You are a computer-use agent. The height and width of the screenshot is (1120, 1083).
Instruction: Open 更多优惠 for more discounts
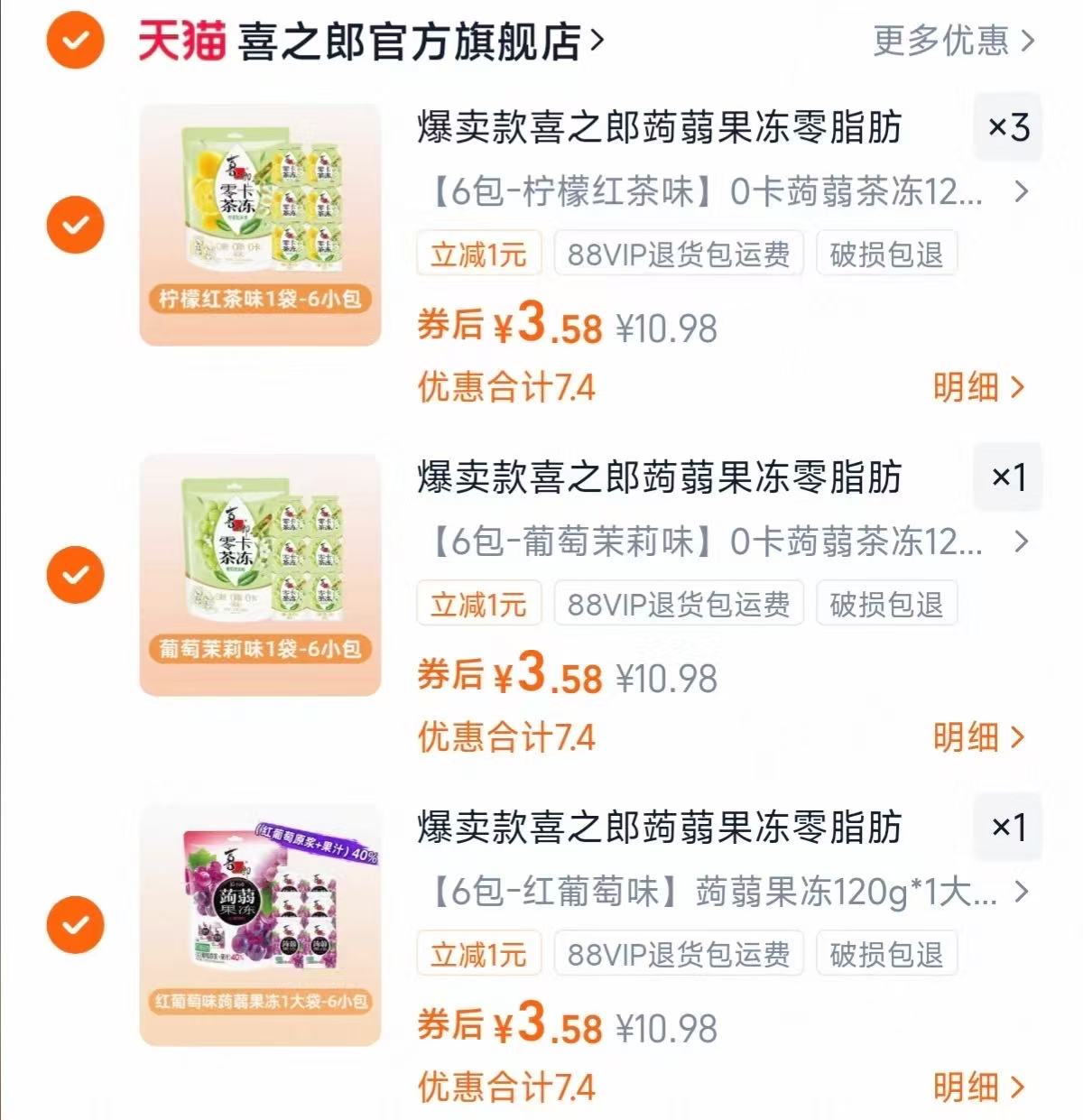(x=944, y=42)
